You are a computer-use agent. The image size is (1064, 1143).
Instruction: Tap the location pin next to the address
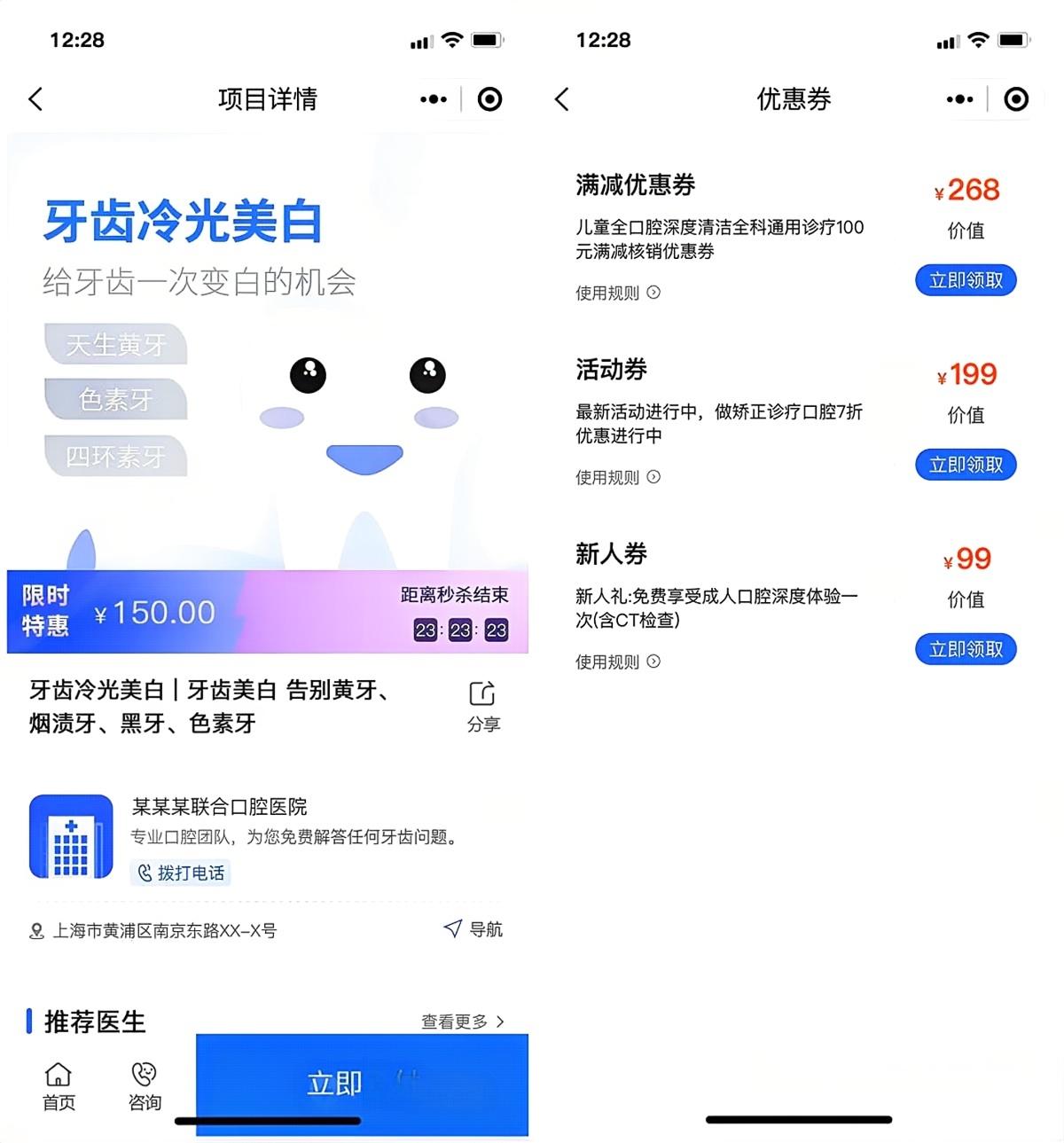tap(35, 931)
